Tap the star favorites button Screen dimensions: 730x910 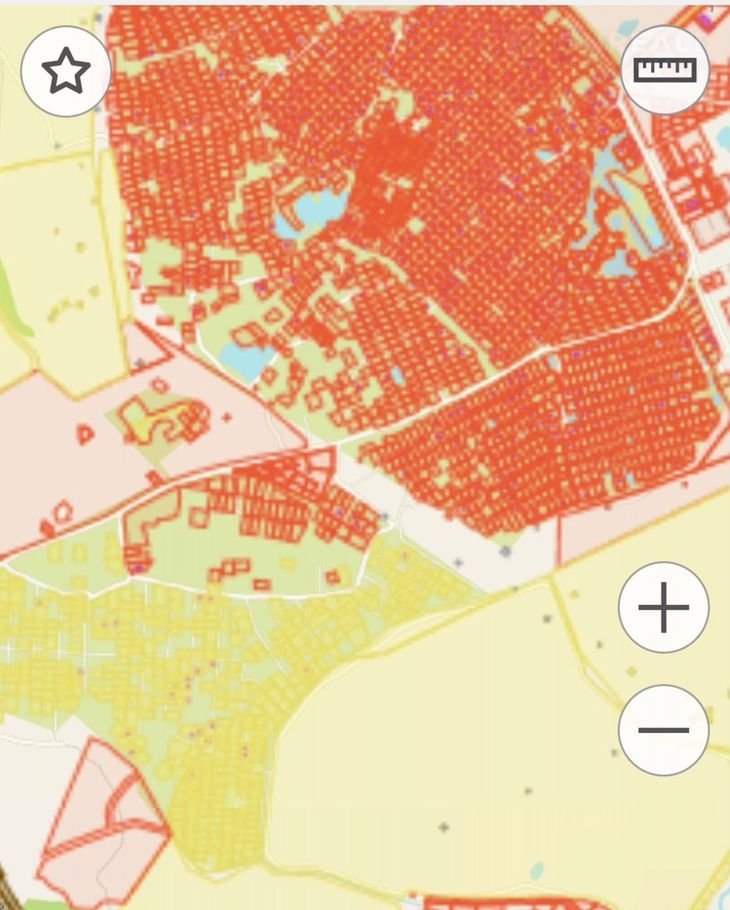click(x=66, y=72)
